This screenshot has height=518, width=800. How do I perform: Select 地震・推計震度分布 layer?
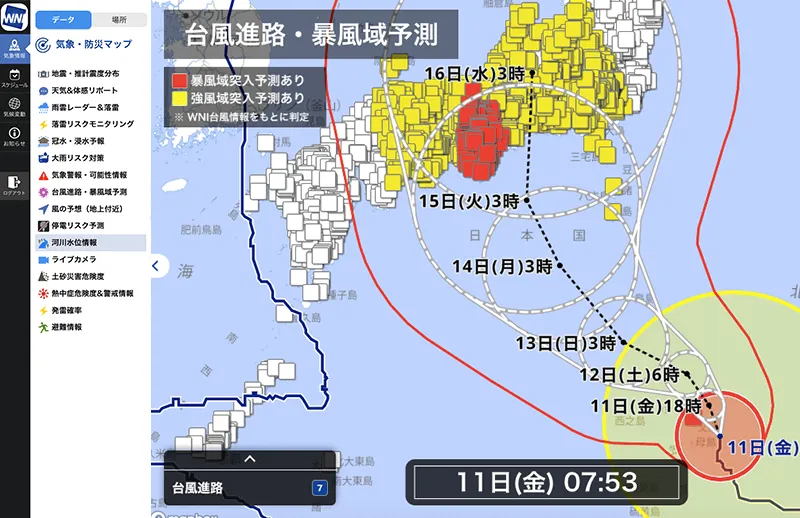coord(86,73)
